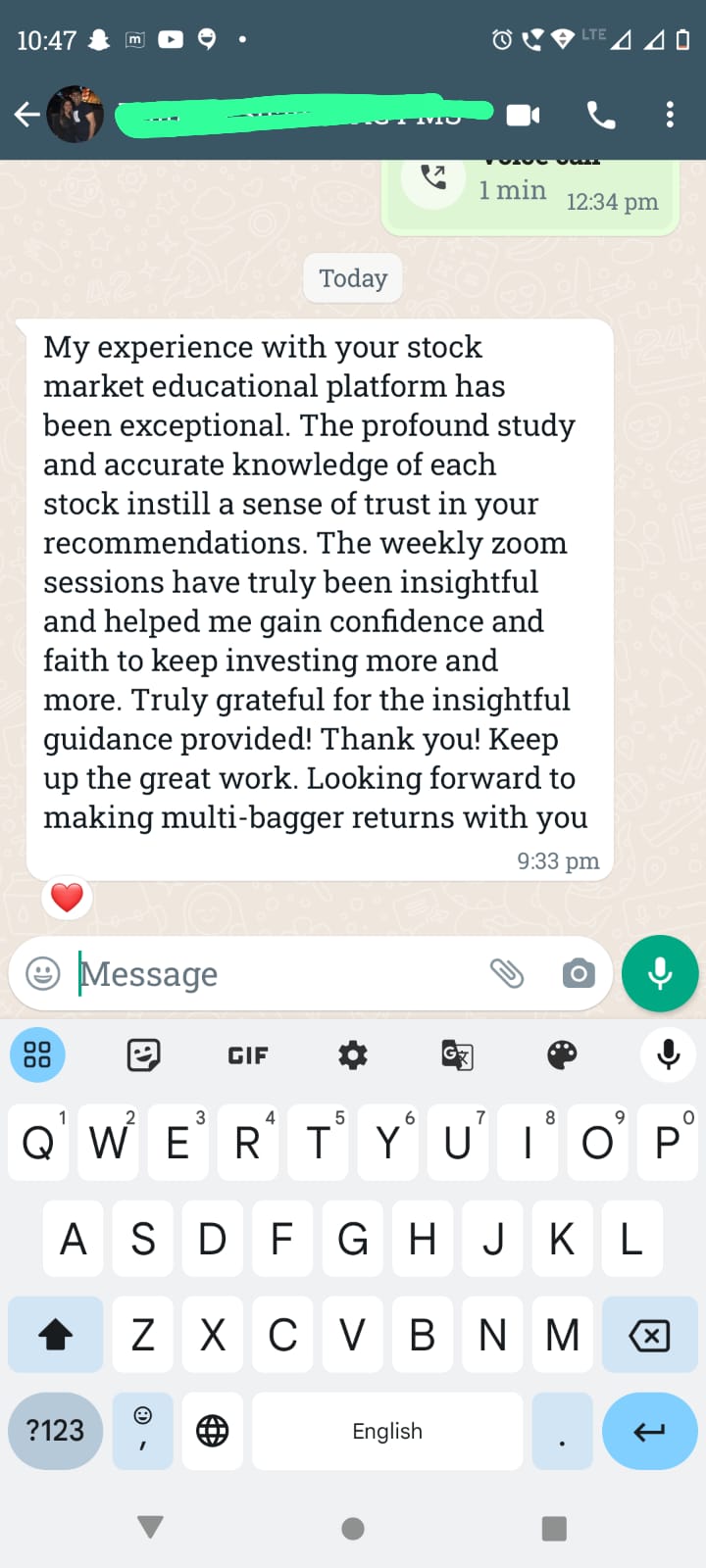Viewport: 706px width, 1568px height.
Task: Attach a file with the paperclip
Action: pyautogui.click(x=507, y=973)
